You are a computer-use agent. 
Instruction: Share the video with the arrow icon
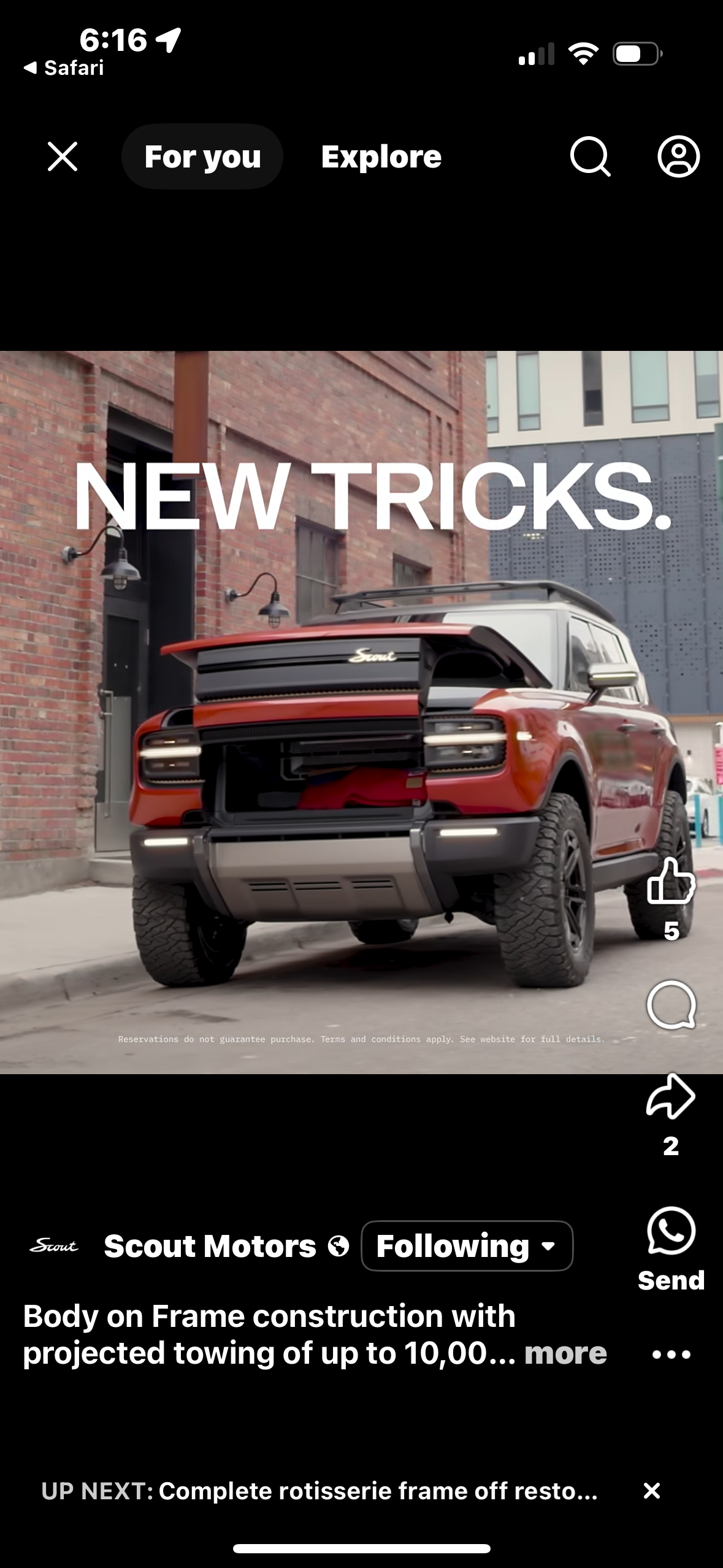pos(671,1096)
